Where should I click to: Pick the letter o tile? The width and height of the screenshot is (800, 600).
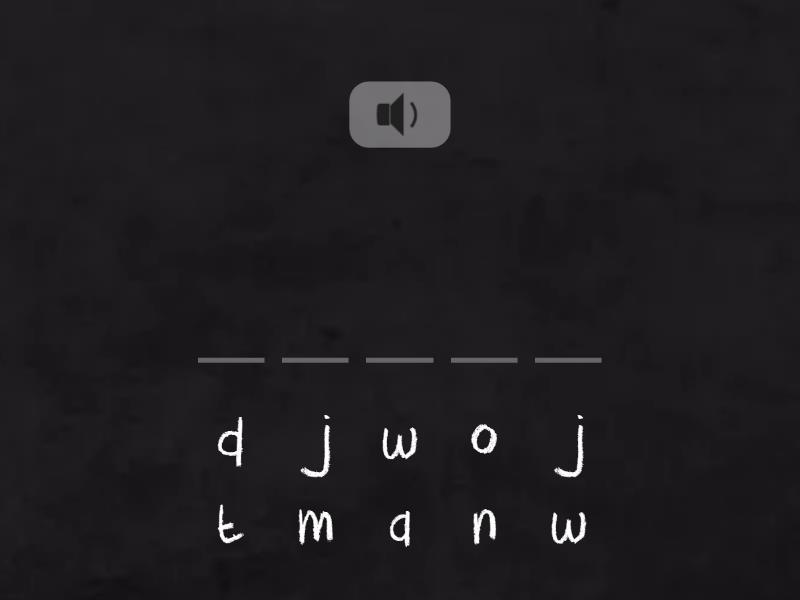tap(484, 440)
